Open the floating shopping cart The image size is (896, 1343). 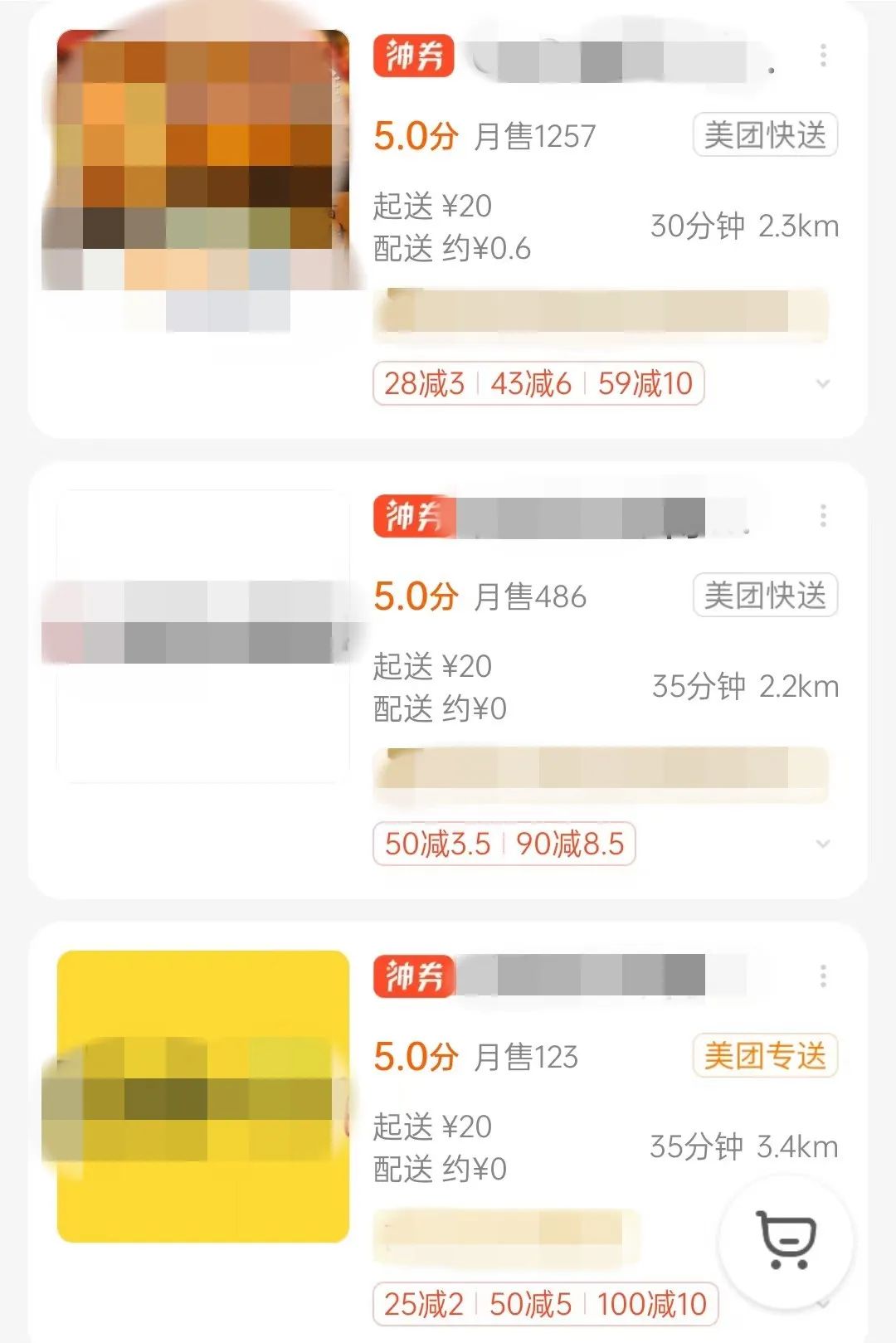[786, 1240]
